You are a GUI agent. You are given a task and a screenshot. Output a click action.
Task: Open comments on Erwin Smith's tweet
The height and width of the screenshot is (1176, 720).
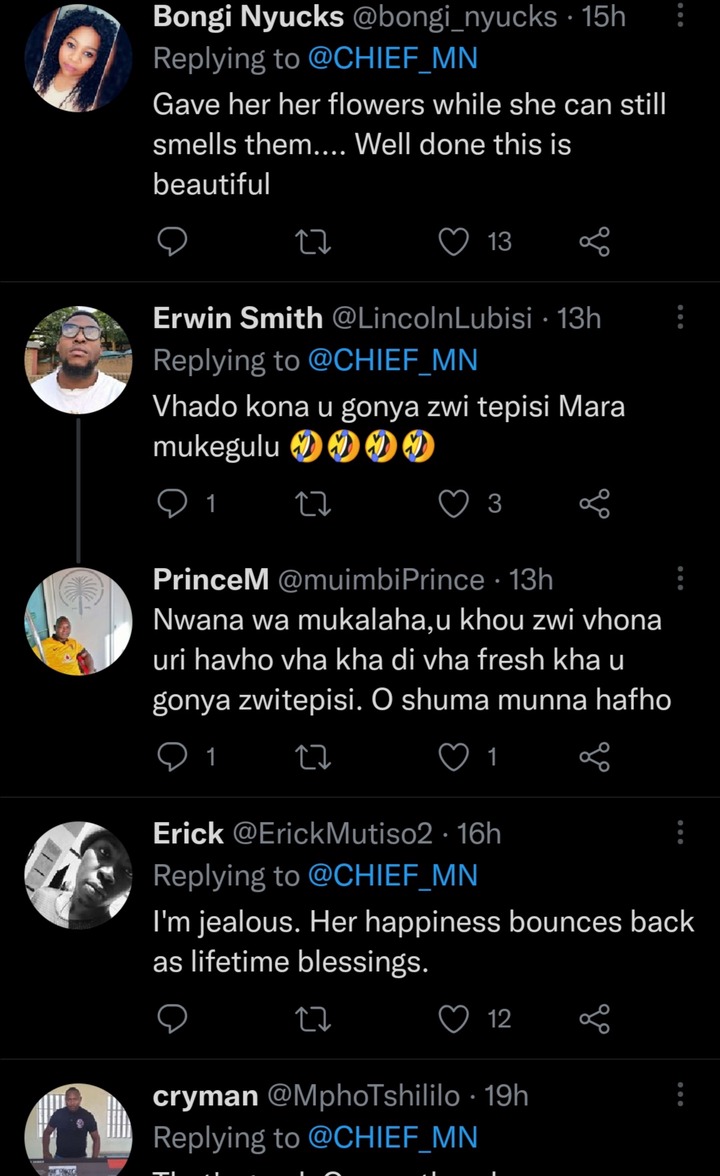(173, 504)
